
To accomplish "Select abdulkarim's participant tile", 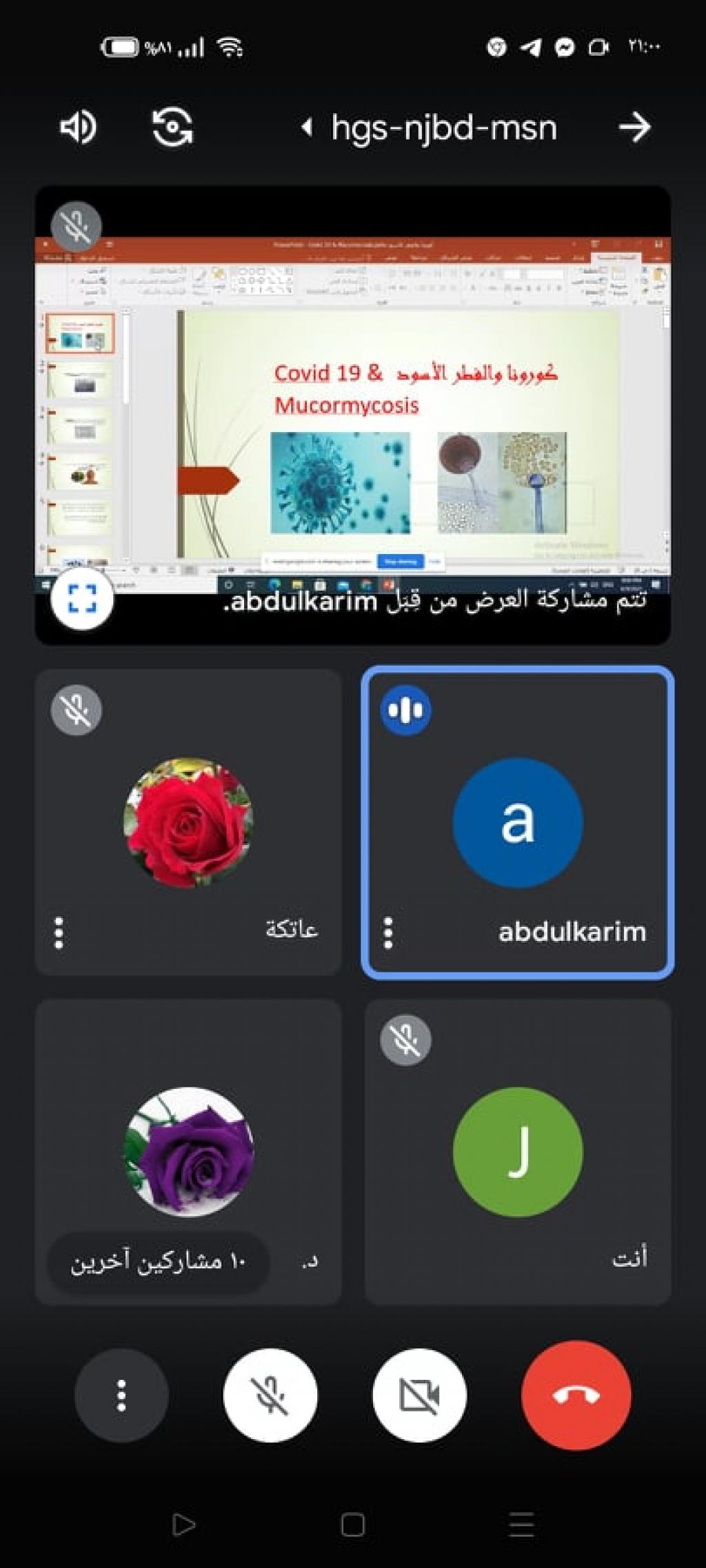I will point(518,822).
